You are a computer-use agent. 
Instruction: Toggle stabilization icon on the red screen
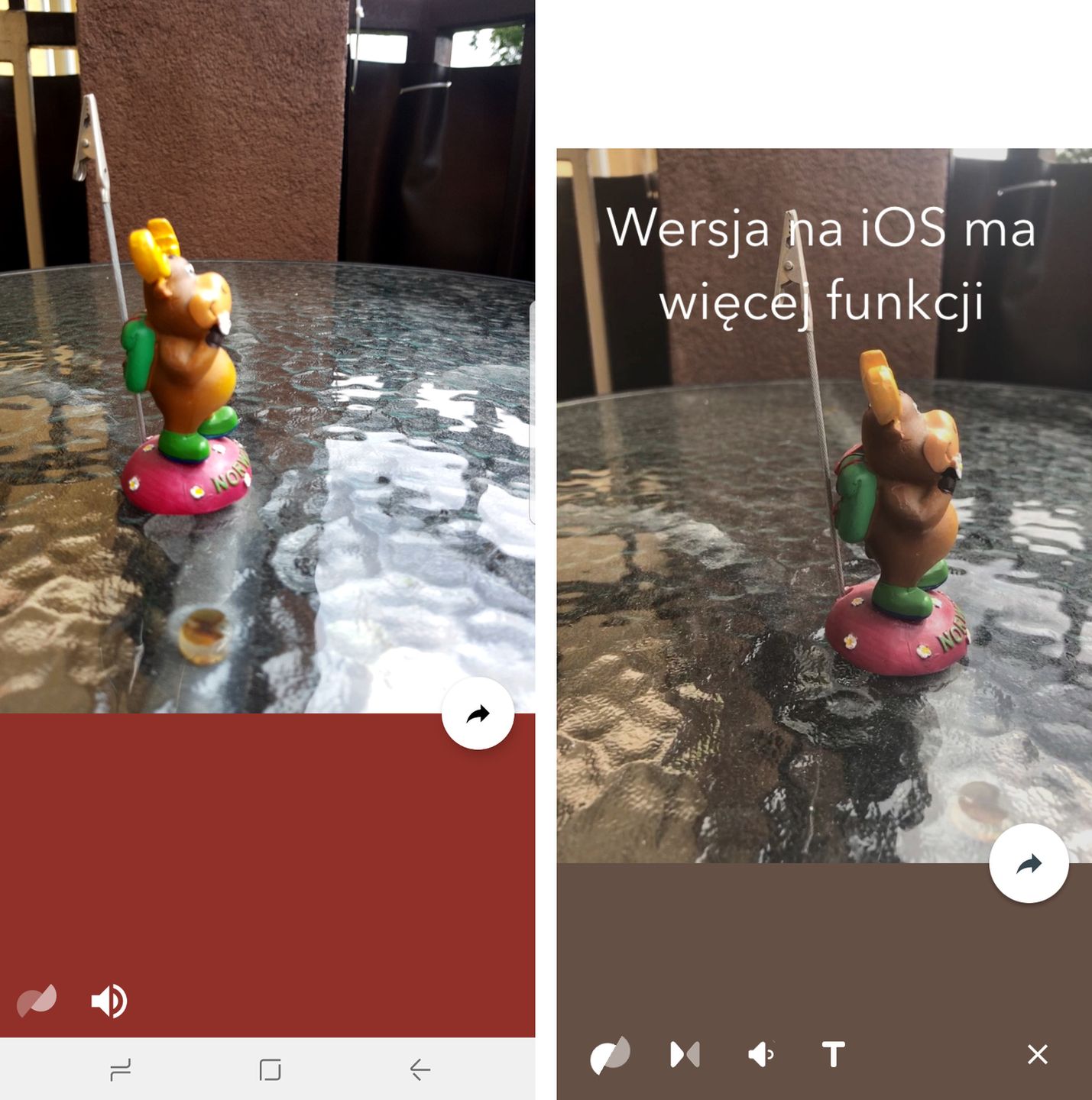[x=37, y=1000]
